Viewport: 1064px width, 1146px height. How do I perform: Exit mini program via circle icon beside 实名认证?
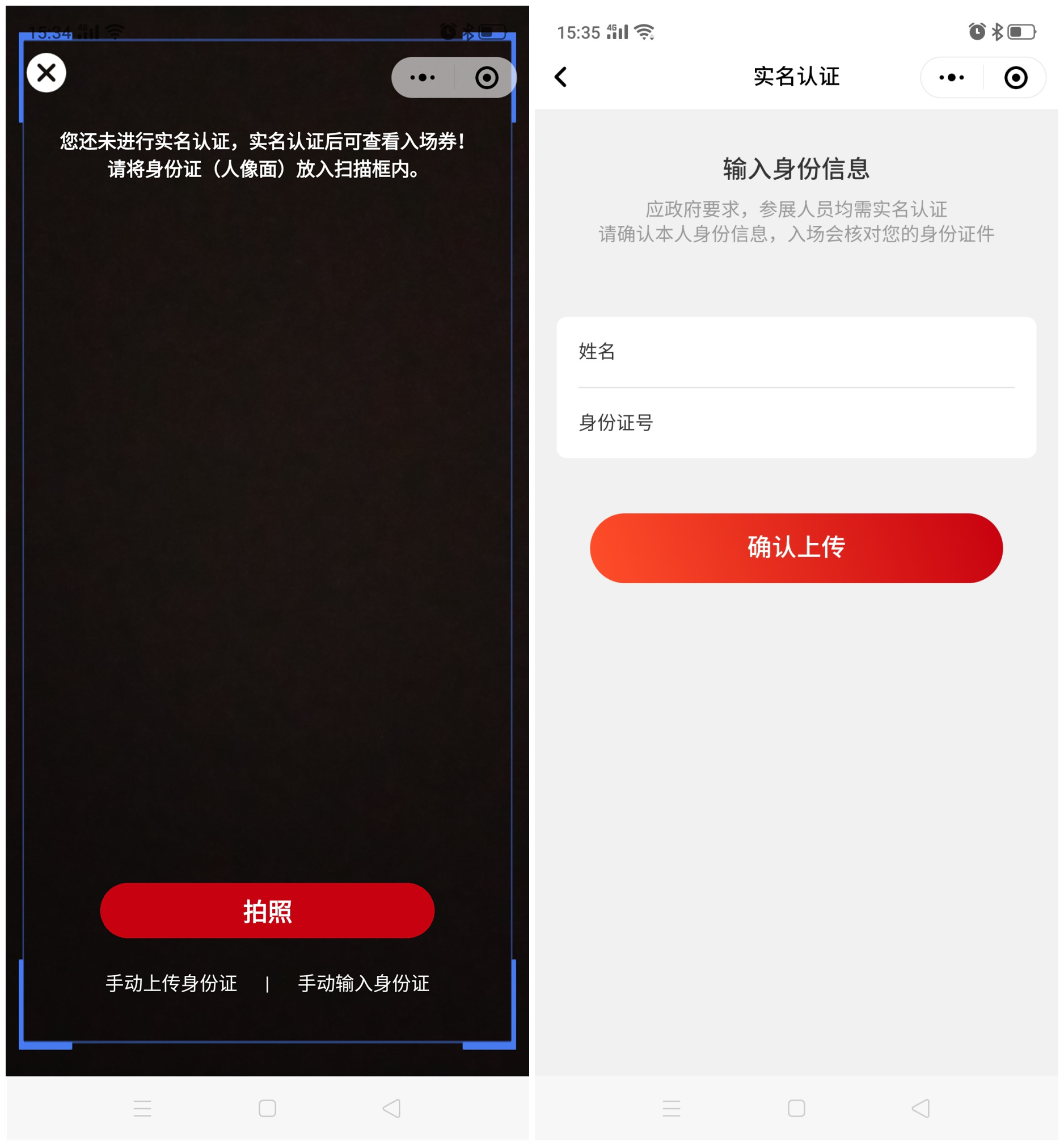click(1015, 78)
